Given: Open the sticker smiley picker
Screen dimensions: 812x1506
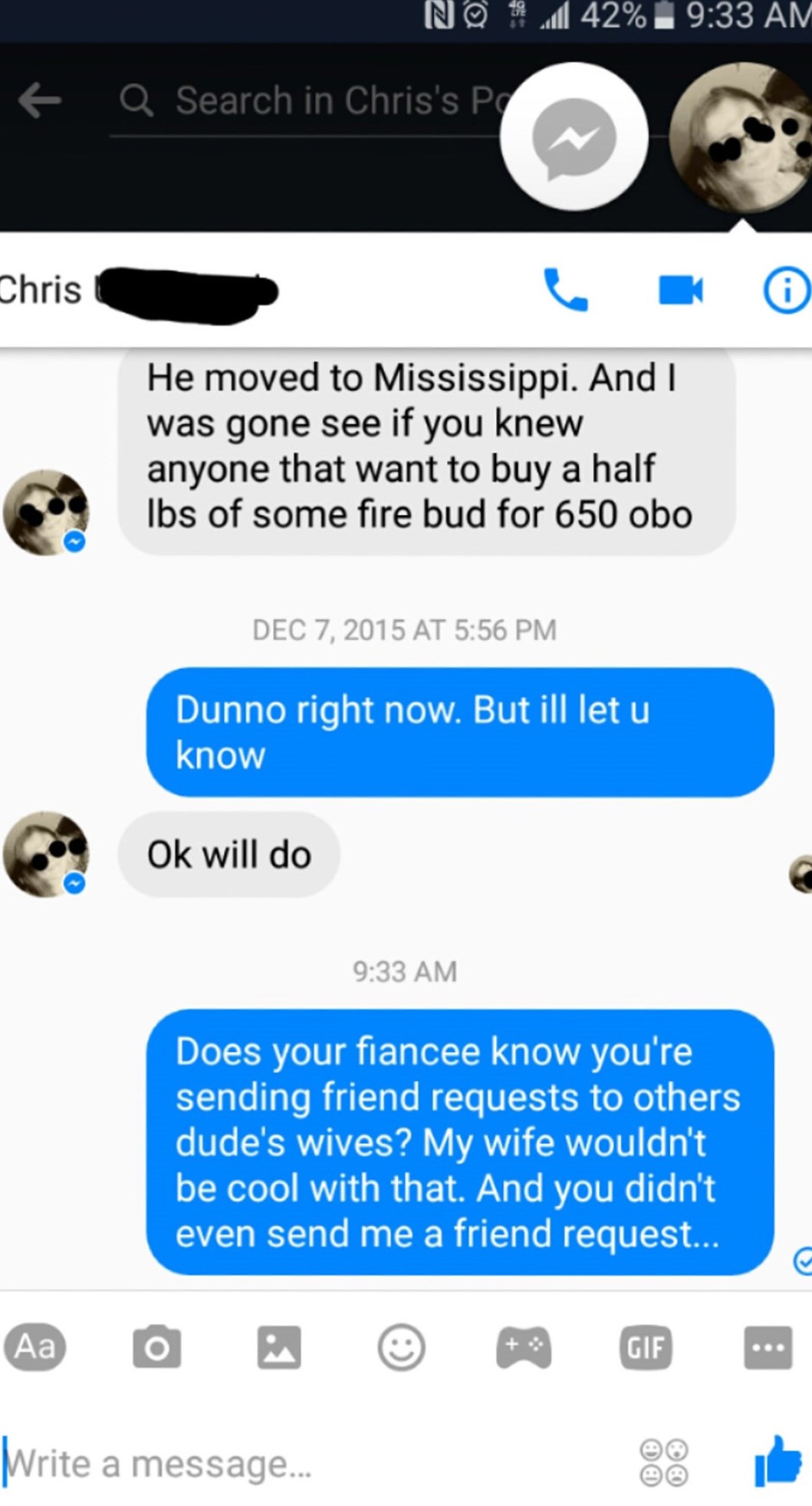Looking at the screenshot, I should tap(401, 1347).
